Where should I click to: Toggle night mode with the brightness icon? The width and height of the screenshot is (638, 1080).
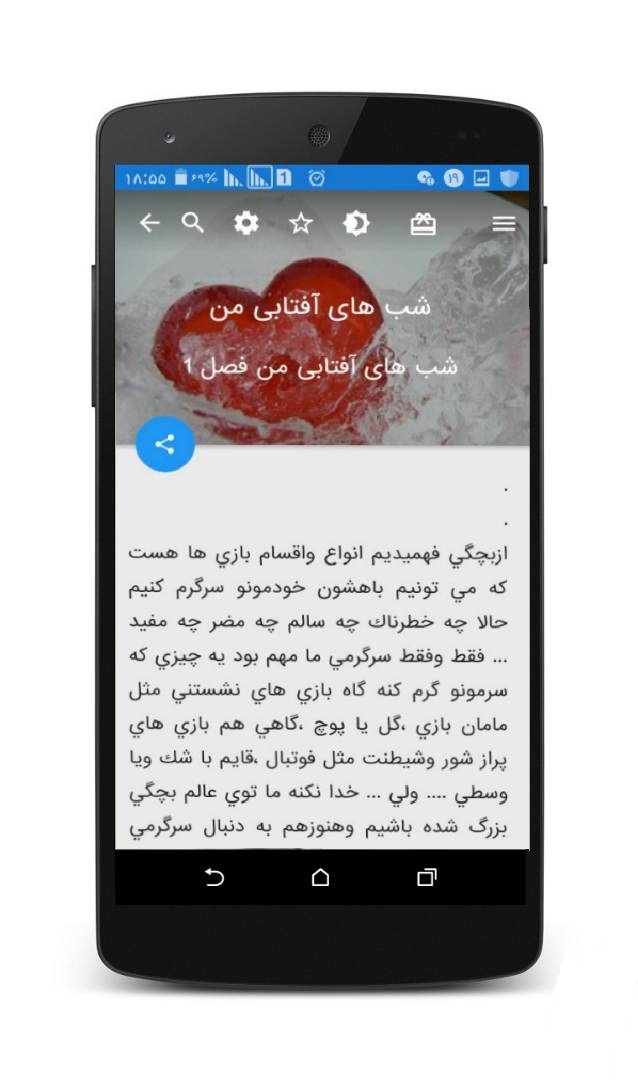(356, 223)
